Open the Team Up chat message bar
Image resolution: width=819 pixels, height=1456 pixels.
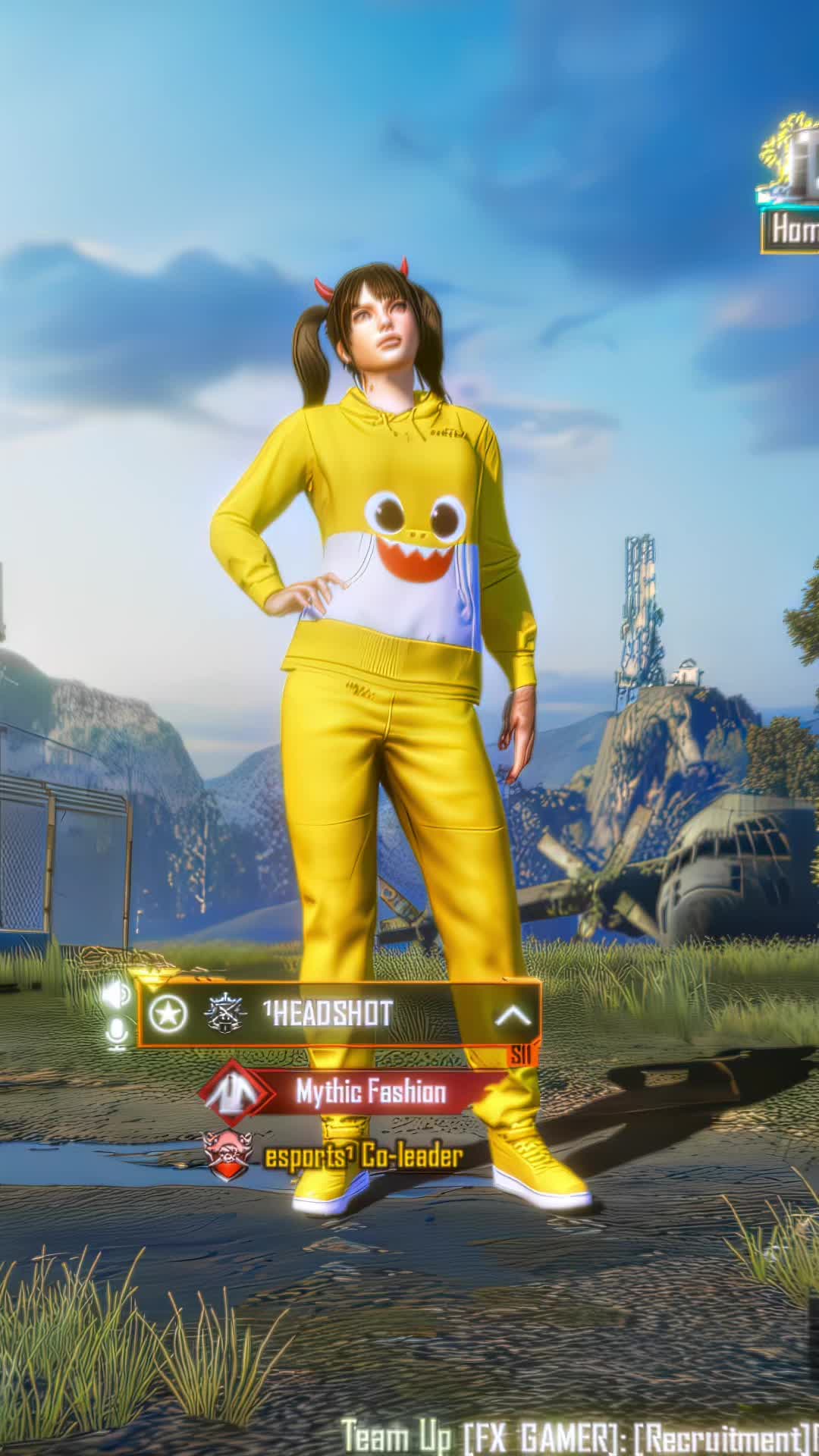[580, 1436]
